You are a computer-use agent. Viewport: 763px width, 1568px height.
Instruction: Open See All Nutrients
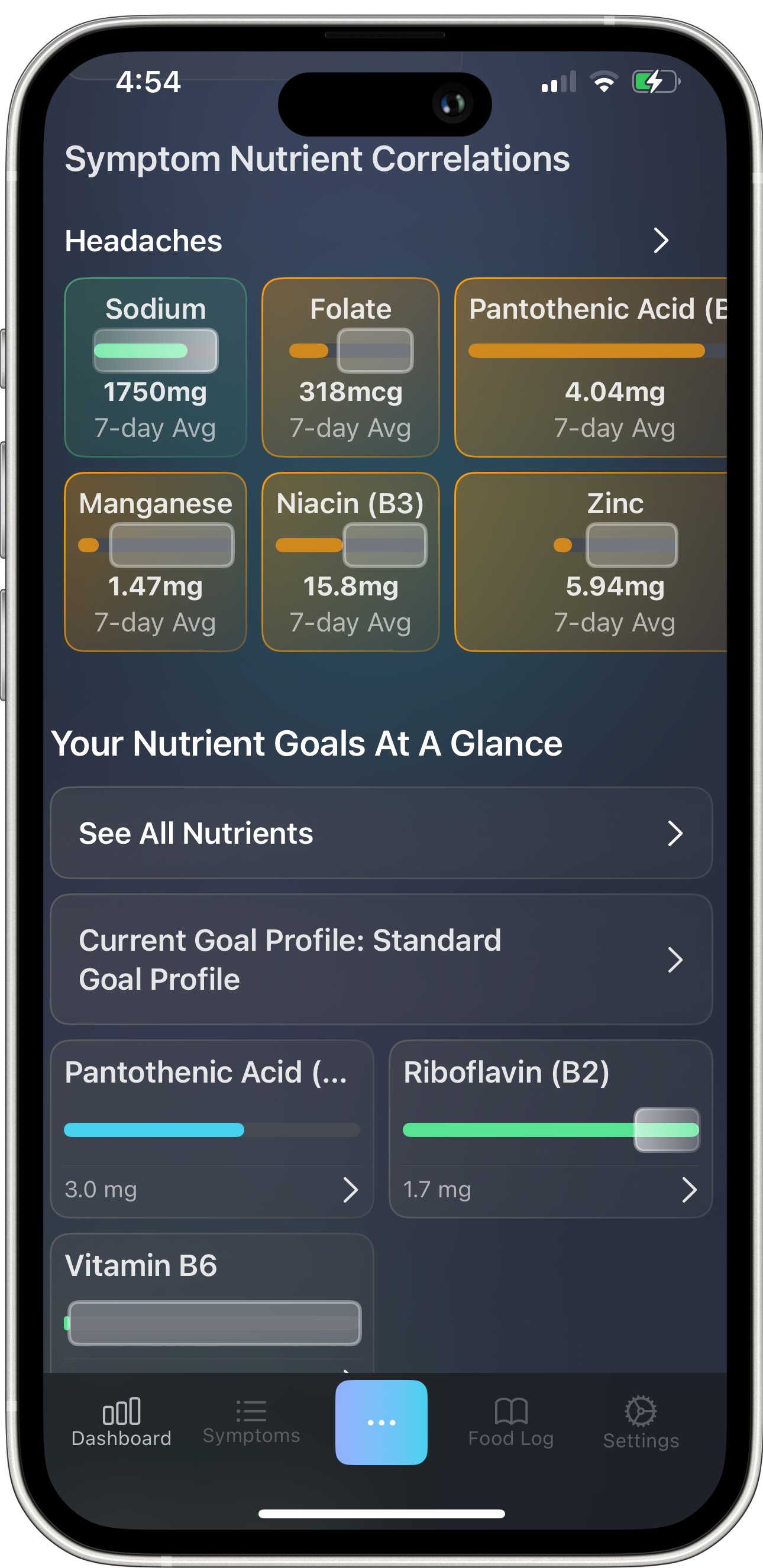click(x=381, y=832)
